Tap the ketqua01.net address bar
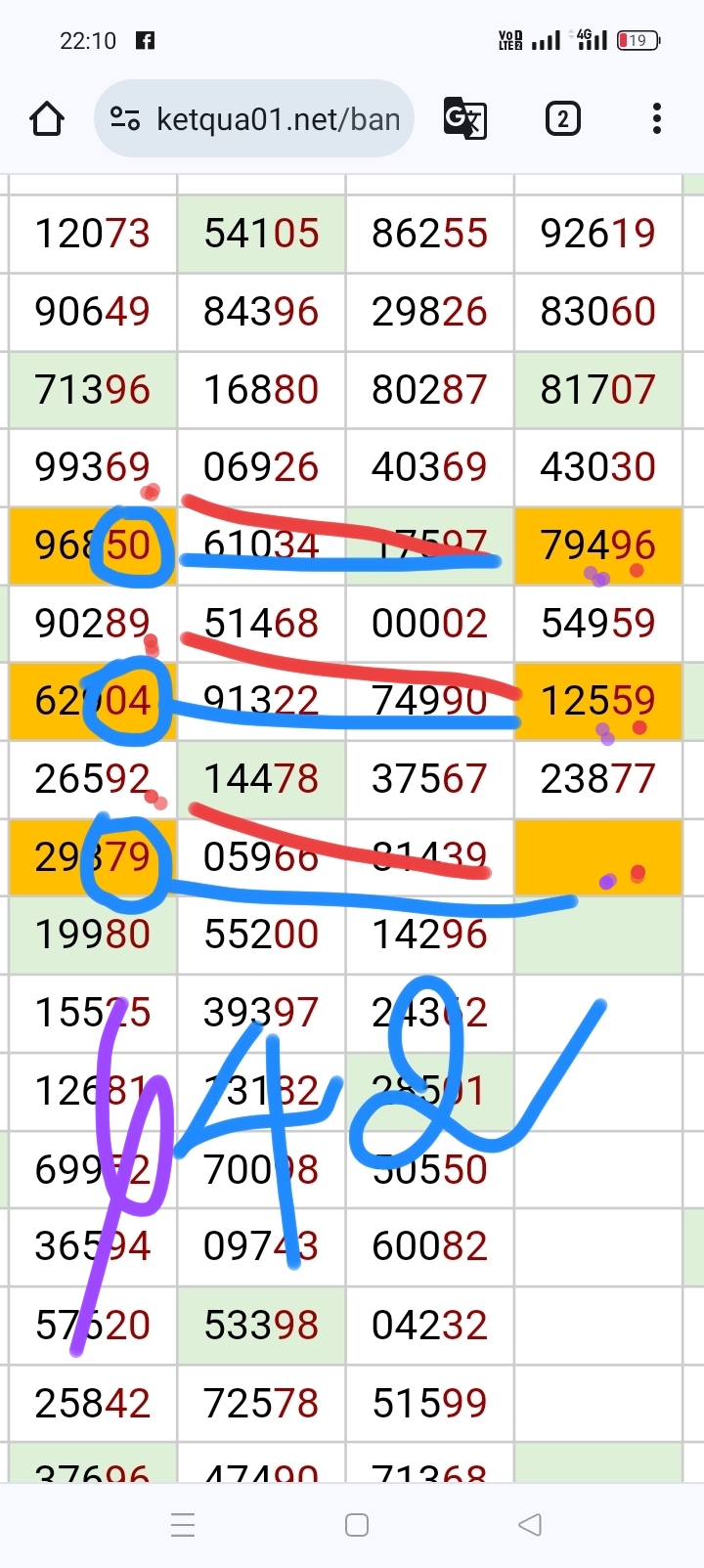Viewport: 704px width, 1568px height. pos(279,119)
